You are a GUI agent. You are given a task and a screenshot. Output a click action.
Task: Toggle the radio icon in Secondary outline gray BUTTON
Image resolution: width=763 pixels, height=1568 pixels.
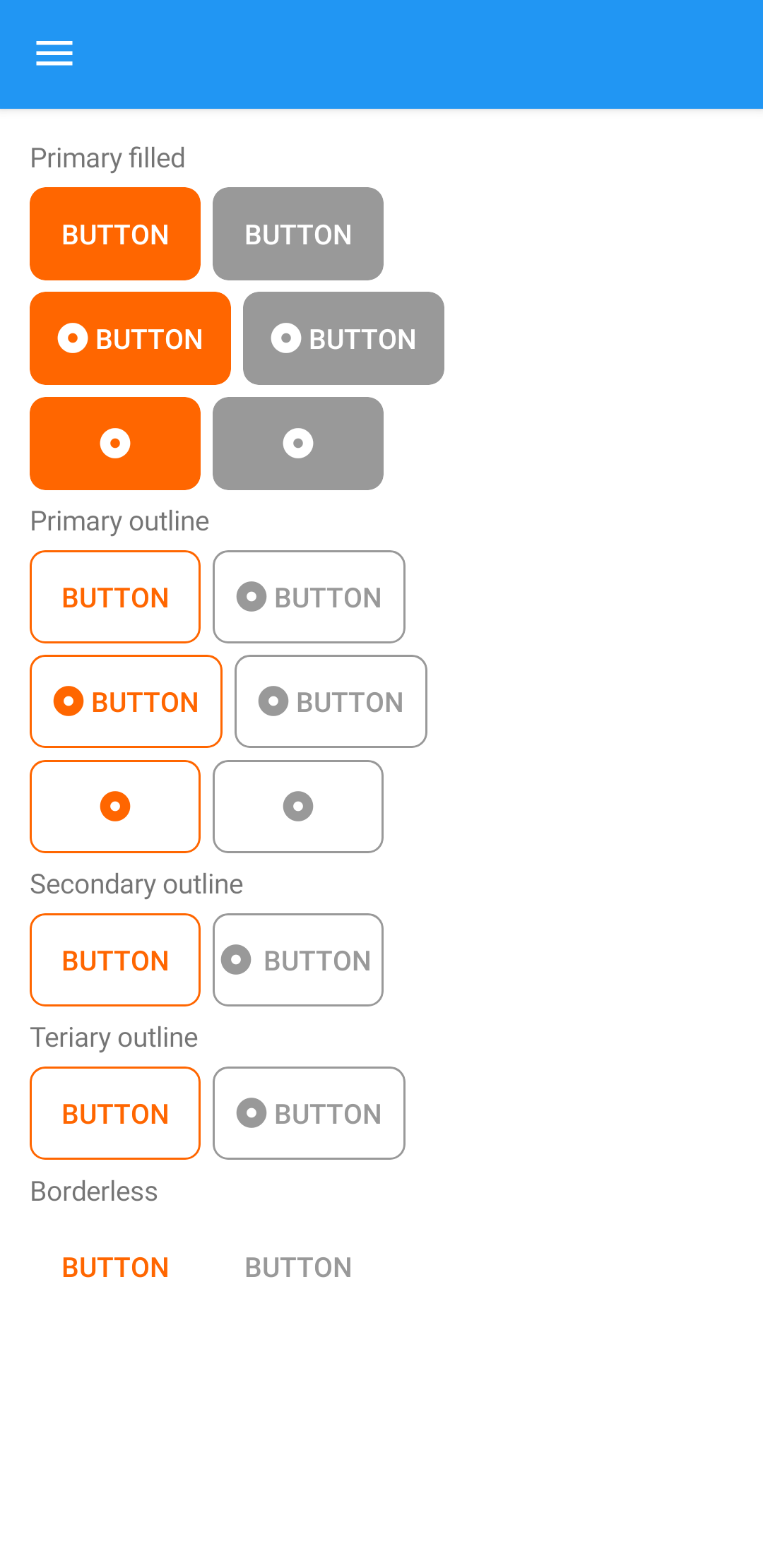(x=237, y=959)
